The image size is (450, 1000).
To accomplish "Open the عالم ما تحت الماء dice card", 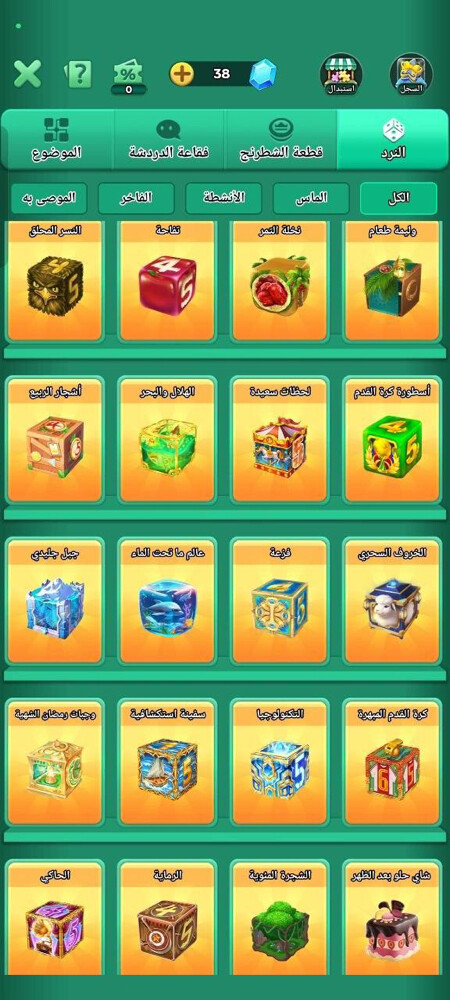I will click(x=168, y=601).
